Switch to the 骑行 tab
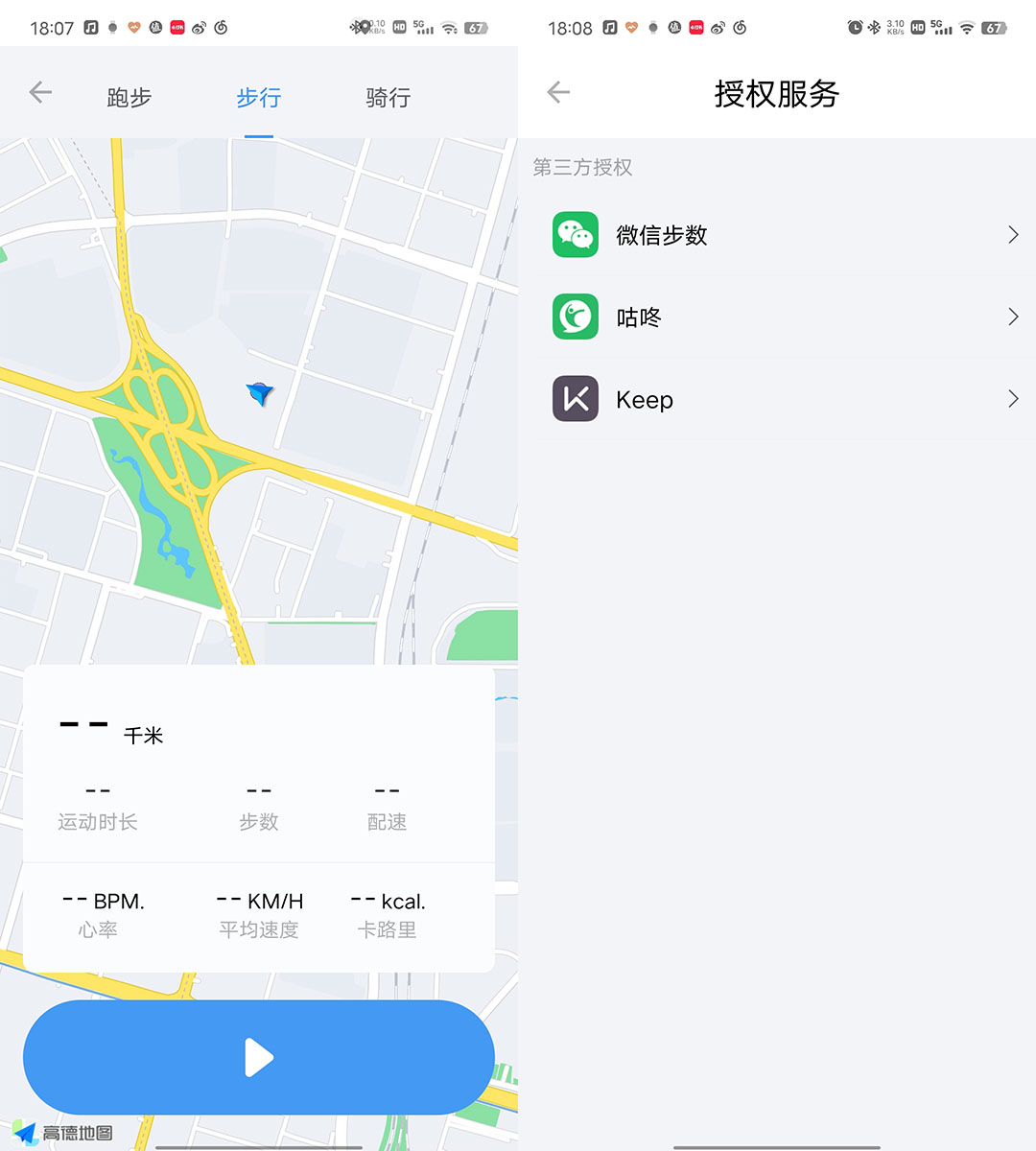This screenshot has height=1151, width=1036. pos(388,98)
